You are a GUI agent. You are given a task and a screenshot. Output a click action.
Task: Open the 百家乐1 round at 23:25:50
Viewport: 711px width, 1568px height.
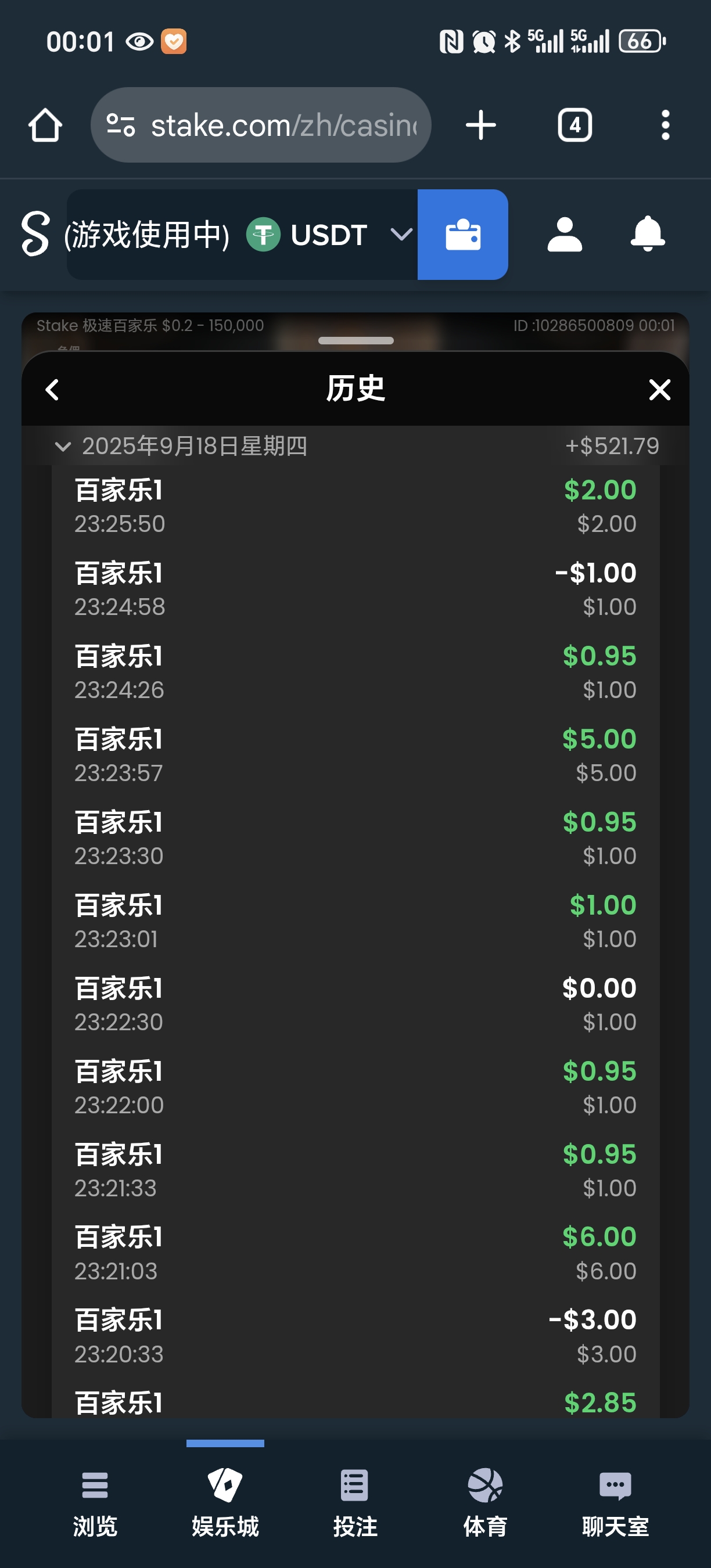[x=355, y=506]
